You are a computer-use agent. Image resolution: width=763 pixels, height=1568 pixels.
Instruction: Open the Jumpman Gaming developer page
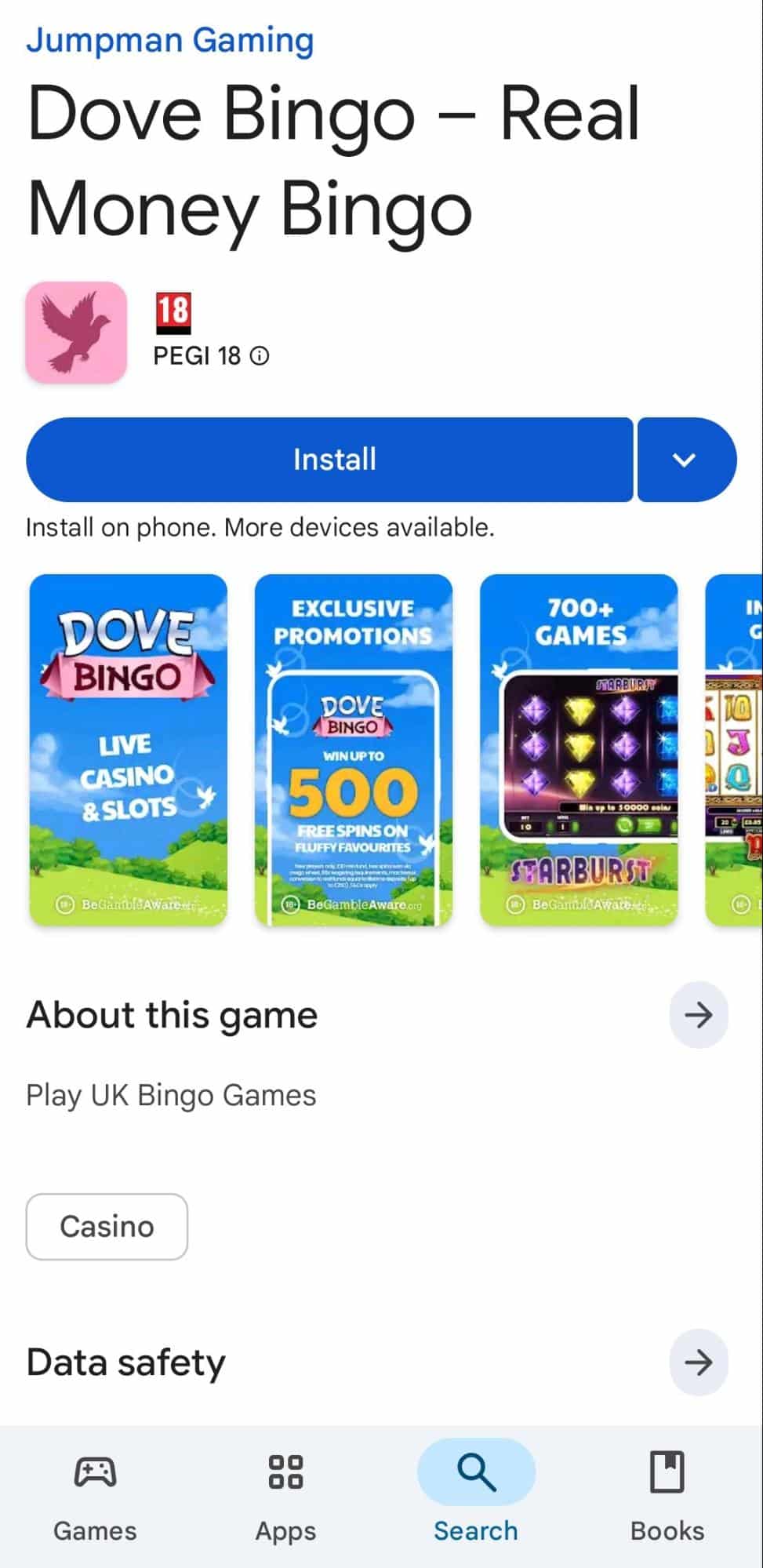pos(170,40)
